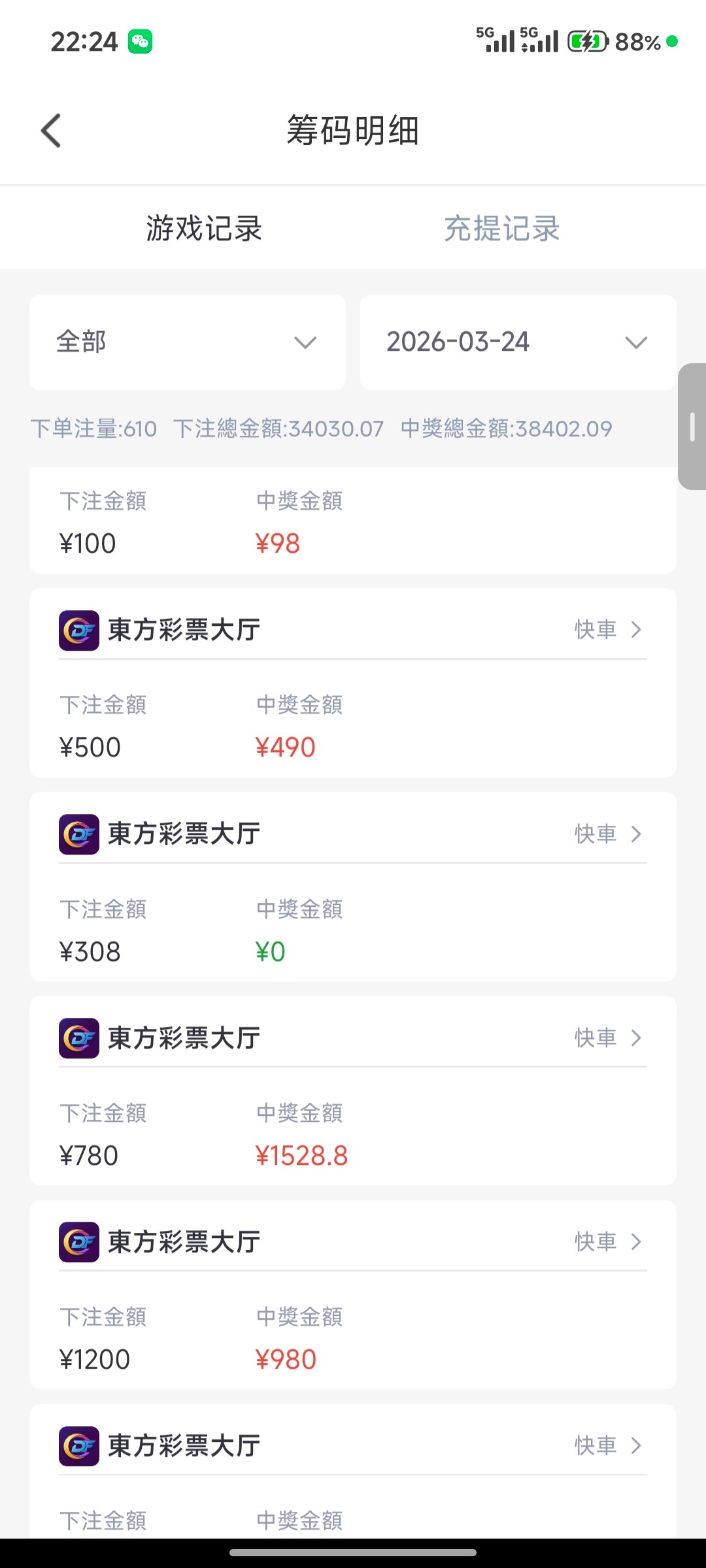Open the record with ¥1200 bet

608,1241
